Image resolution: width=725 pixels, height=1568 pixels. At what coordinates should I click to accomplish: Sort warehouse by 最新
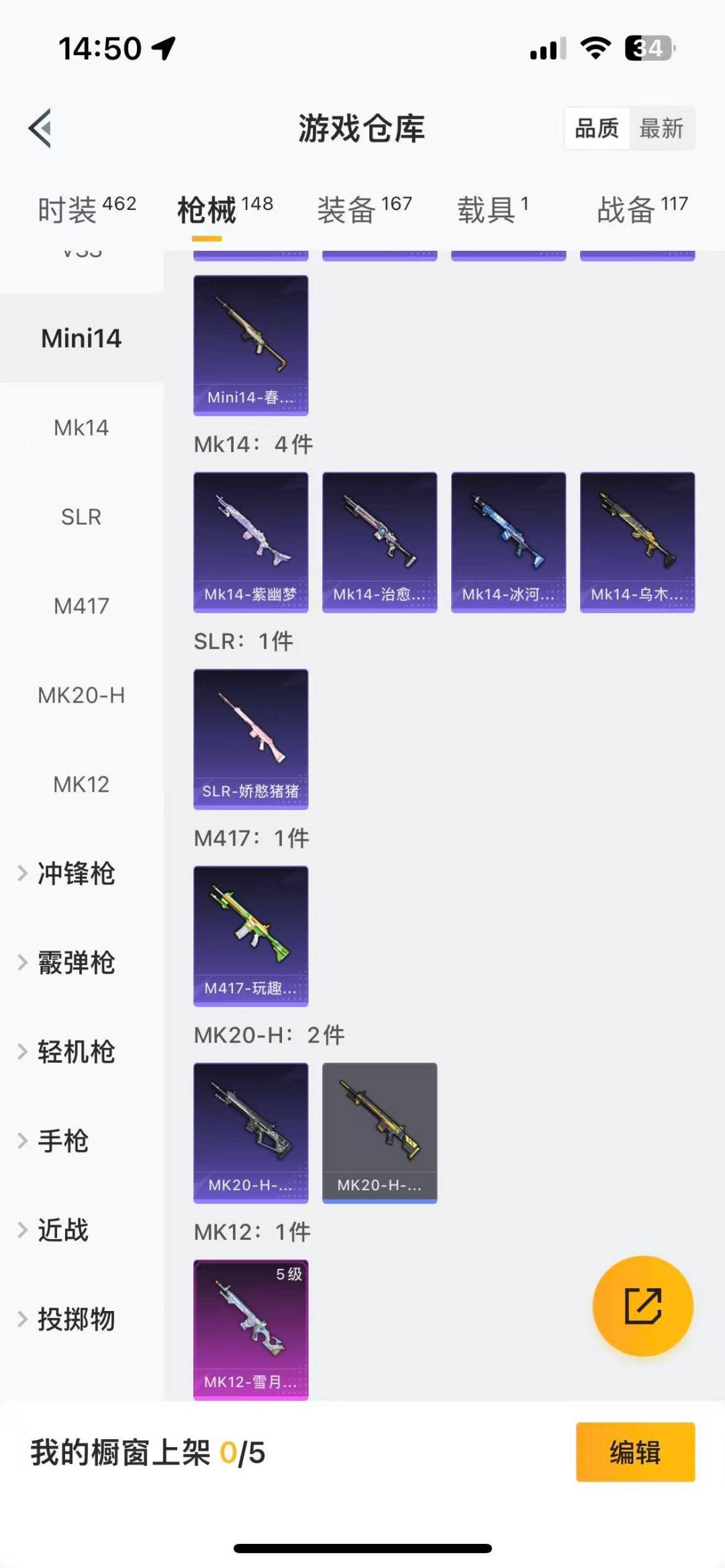[661, 128]
